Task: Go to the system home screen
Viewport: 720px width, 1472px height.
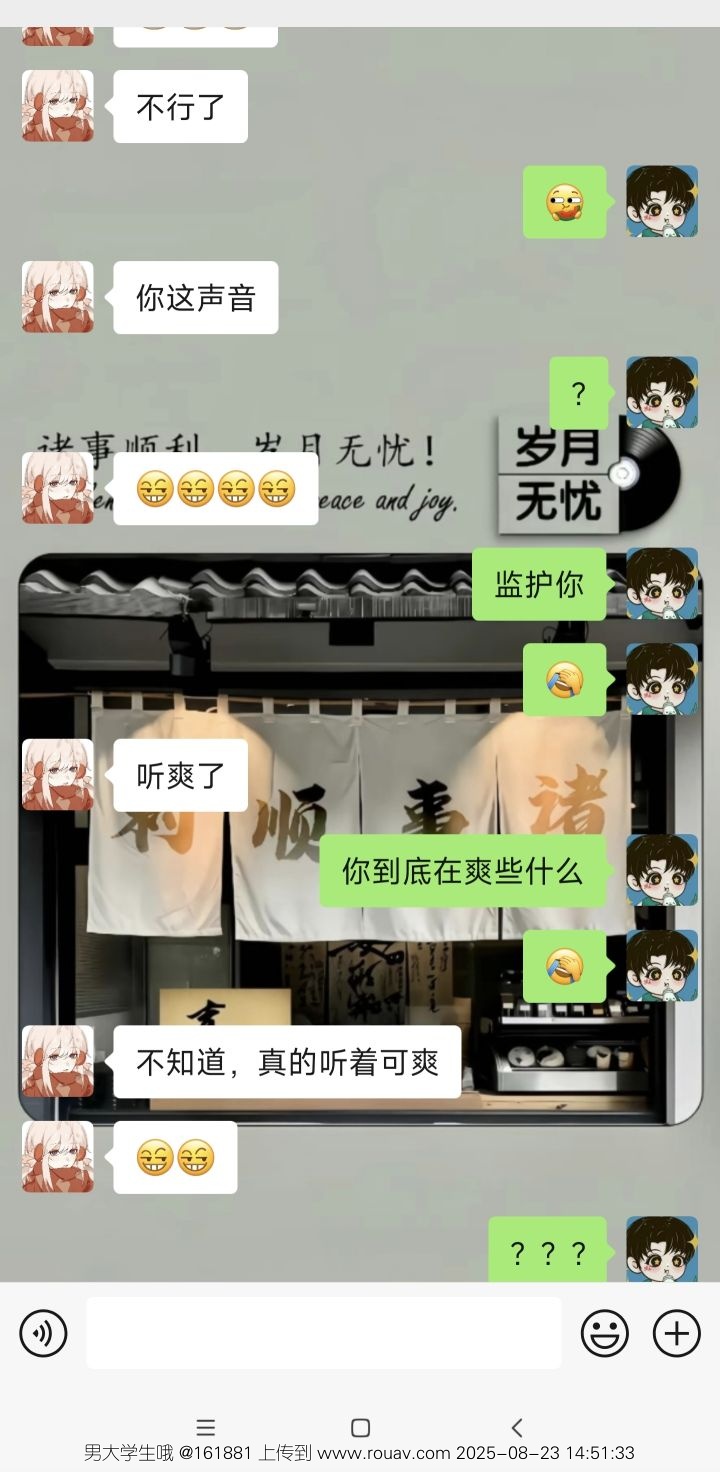Action: click(x=361, y=1427)
